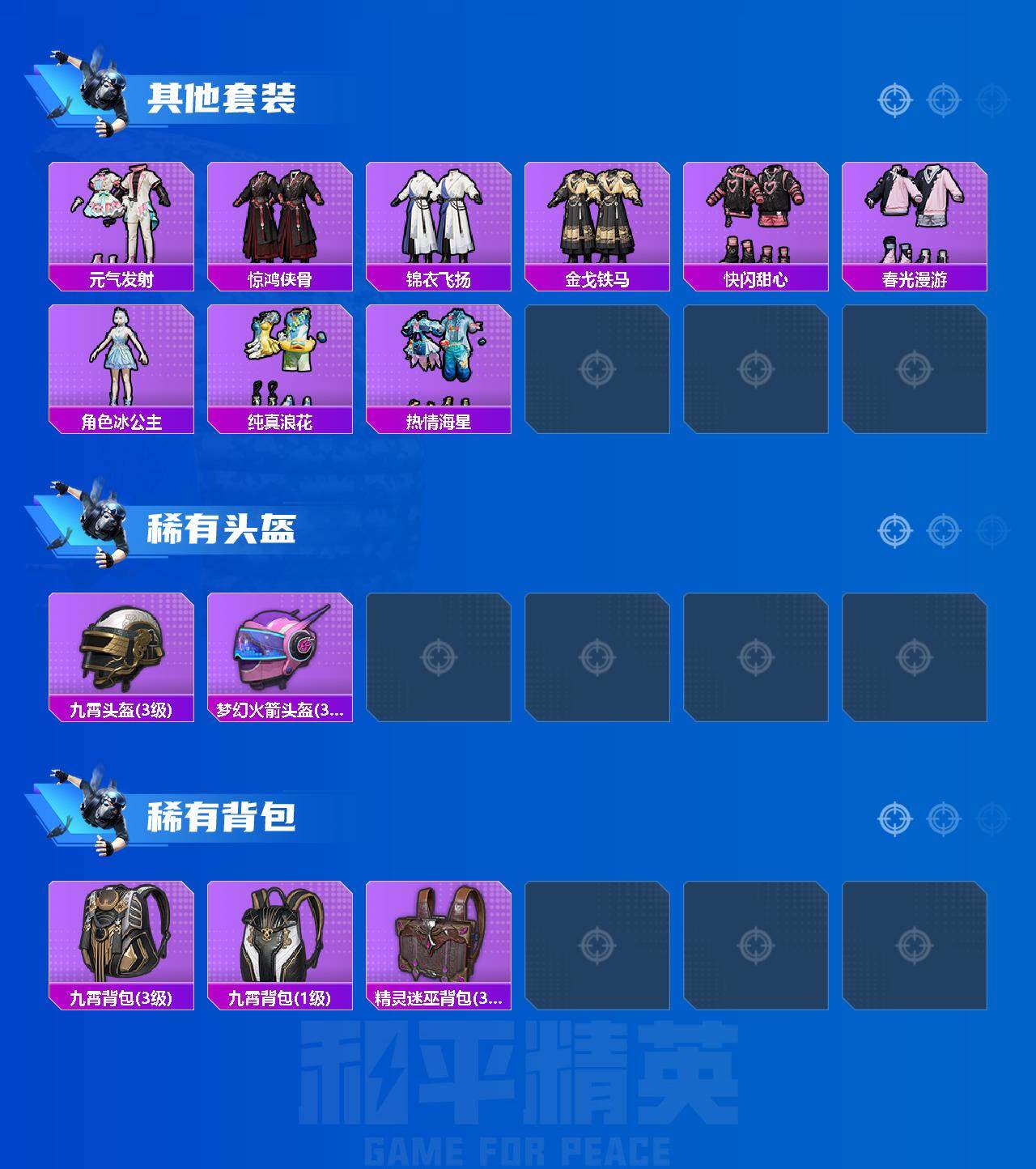Click an empty slot beside 热情海星
Screen dimensions: 1036x1169
coord(601,368)
